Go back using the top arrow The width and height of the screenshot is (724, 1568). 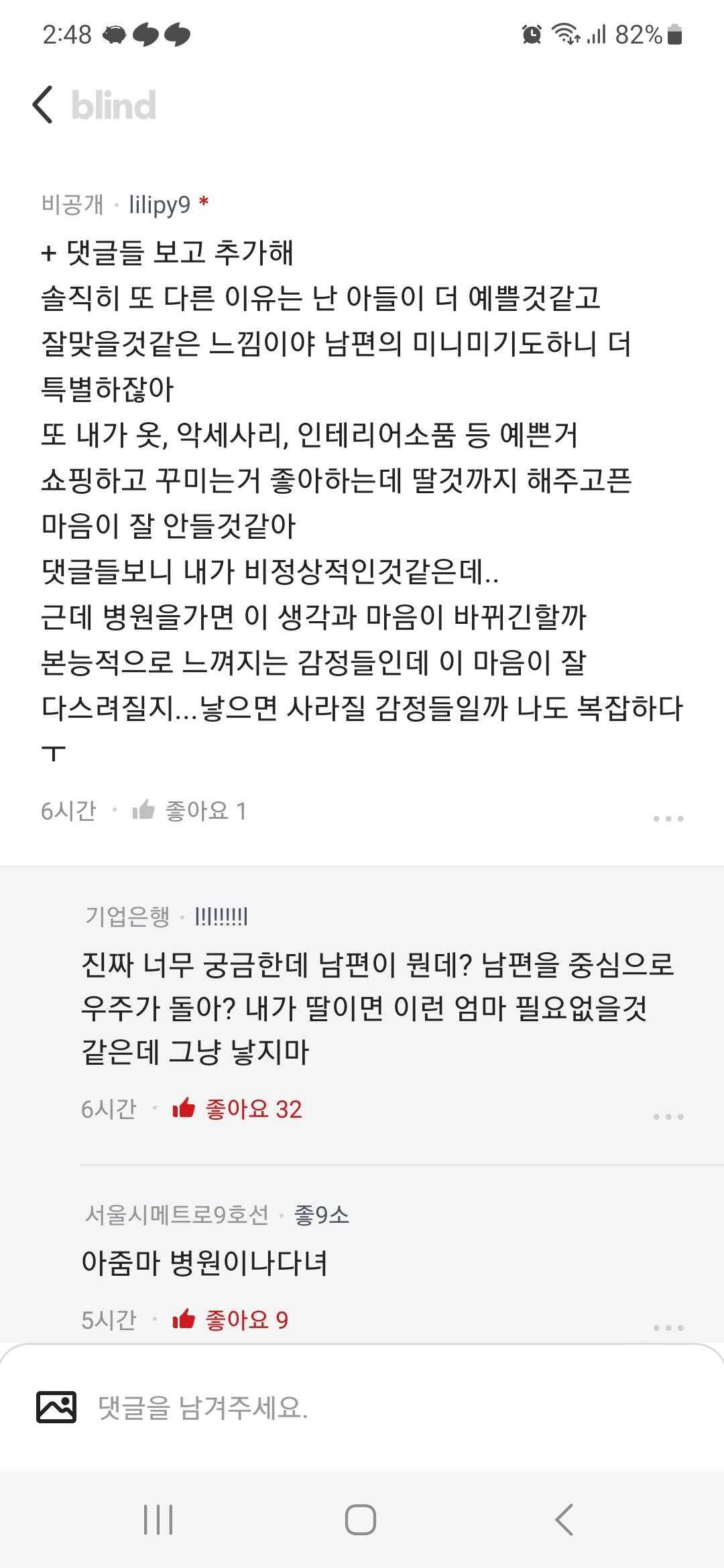tap(43, 105)
